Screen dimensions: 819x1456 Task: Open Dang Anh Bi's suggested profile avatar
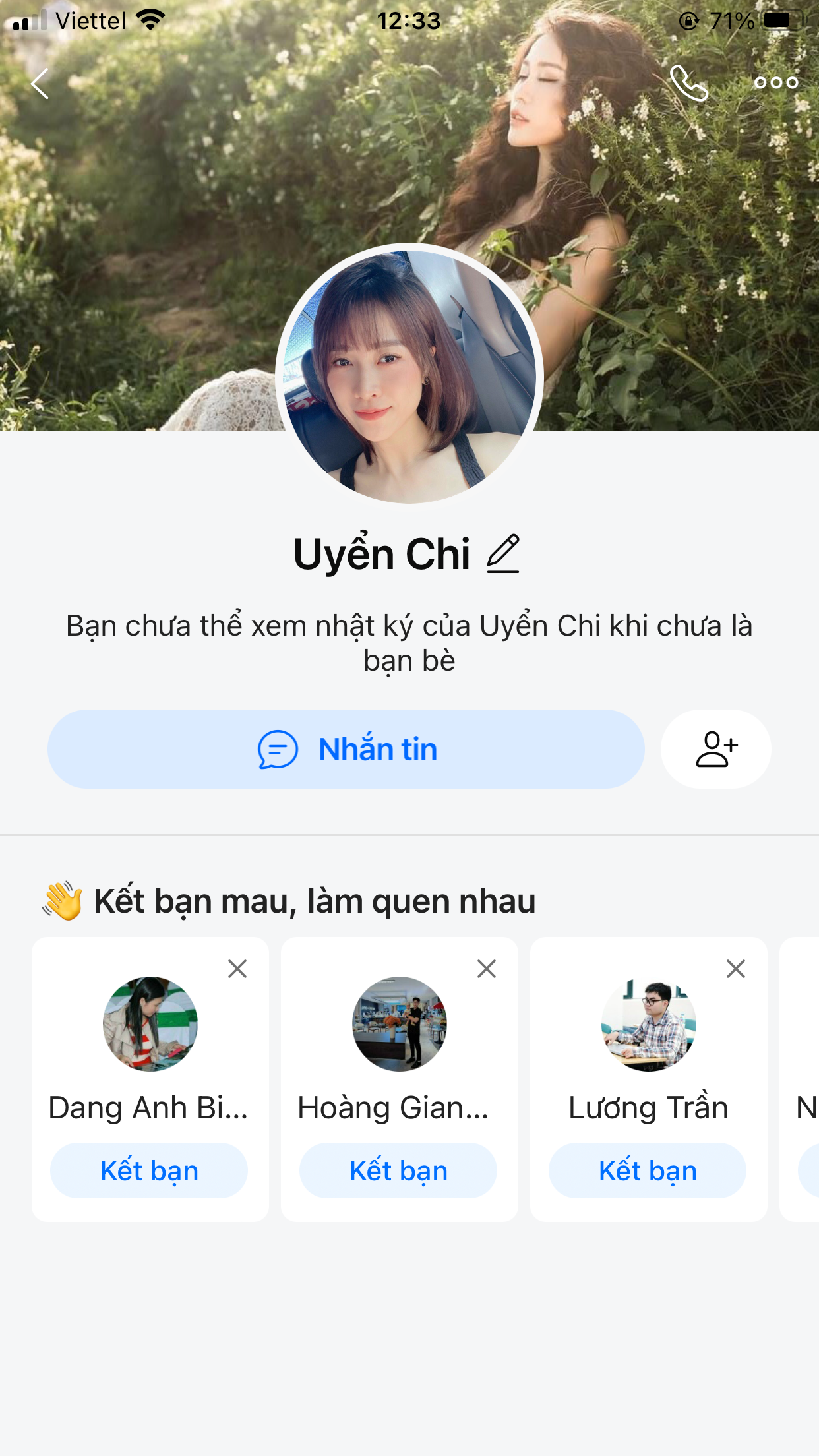[150, 1024]
